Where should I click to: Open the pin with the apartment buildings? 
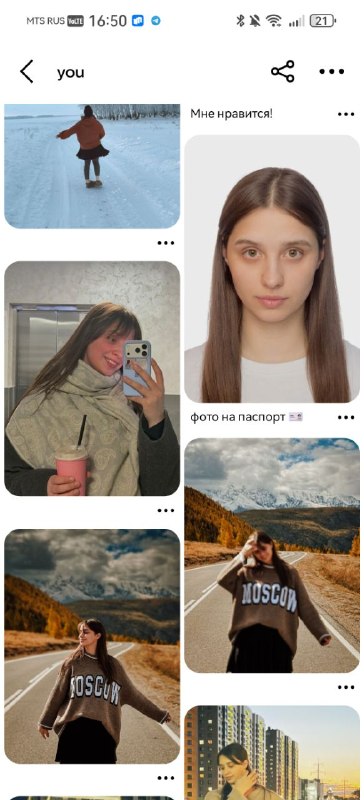tap(272, 753)
